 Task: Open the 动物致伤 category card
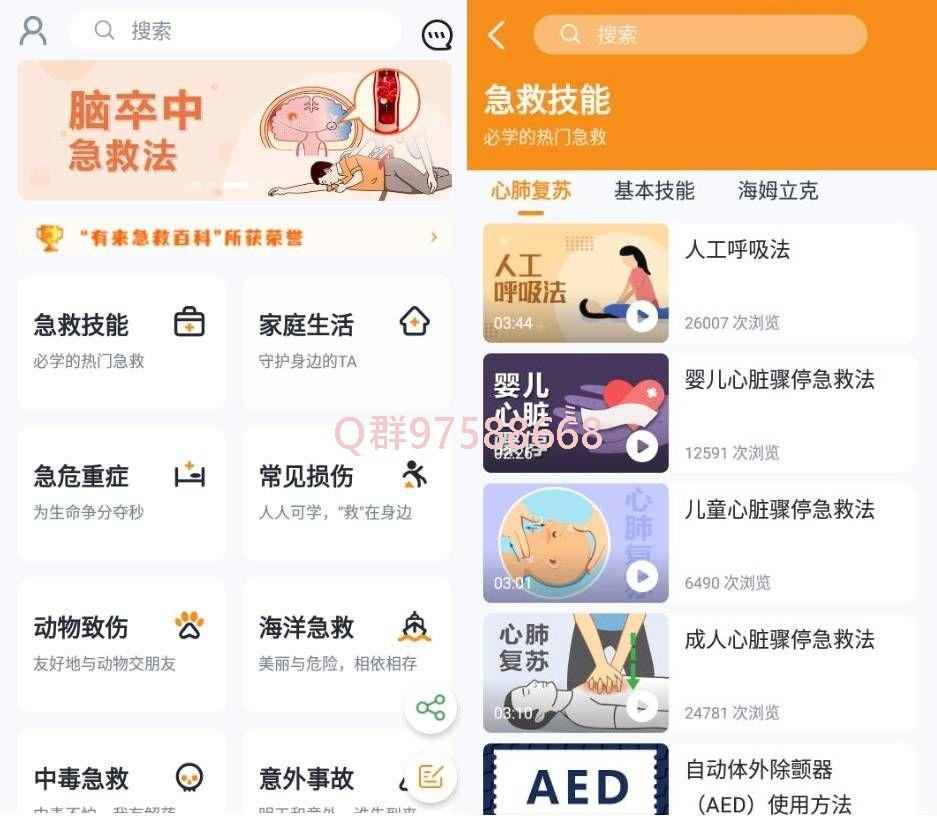(x=121, y=644)
